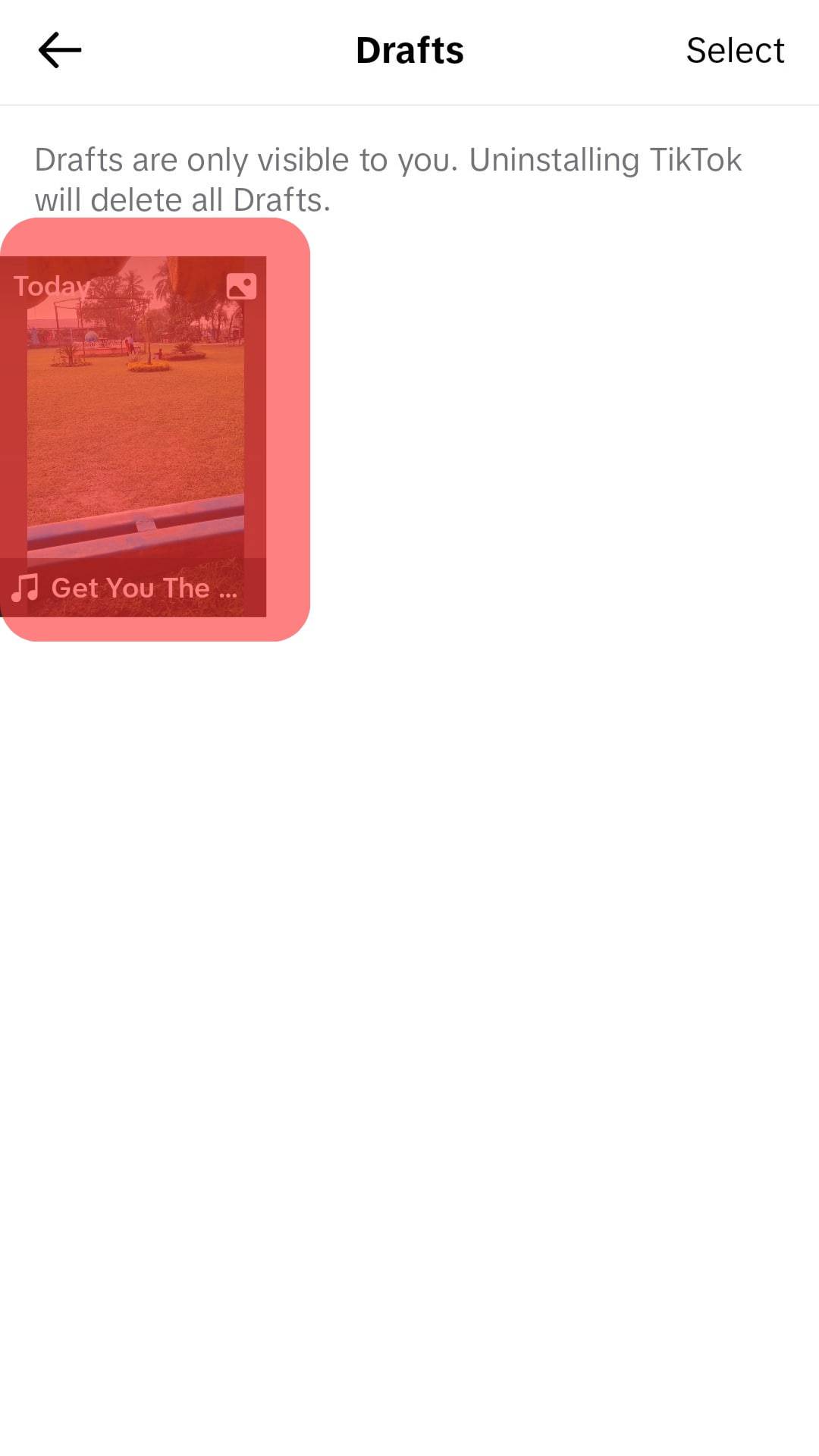The width and height of the screenshot is (819, 1456).
Task: Tap Select to choose drafts
Action: [x=734, y=51]
